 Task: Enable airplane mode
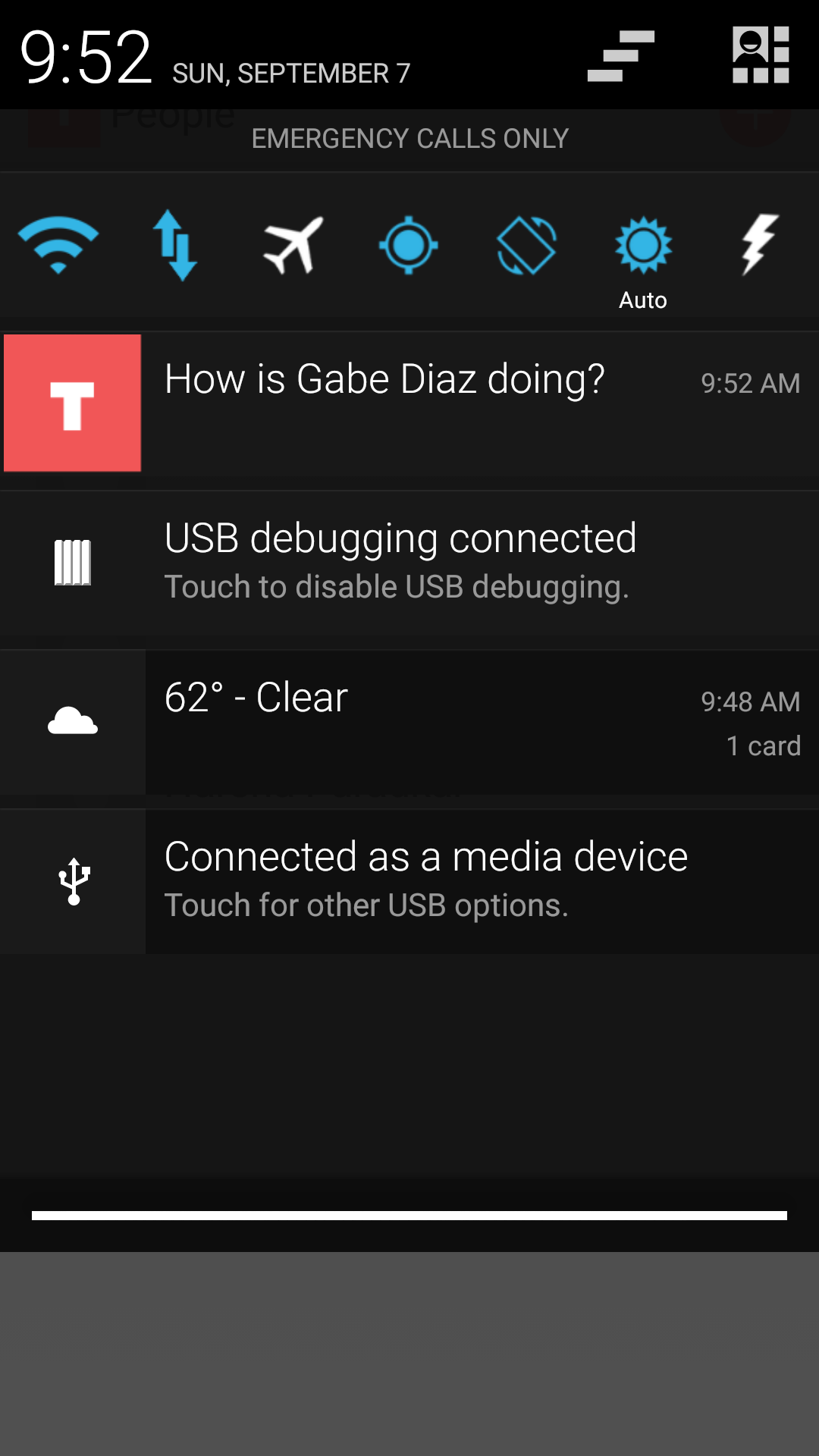[x=293, y=245]
